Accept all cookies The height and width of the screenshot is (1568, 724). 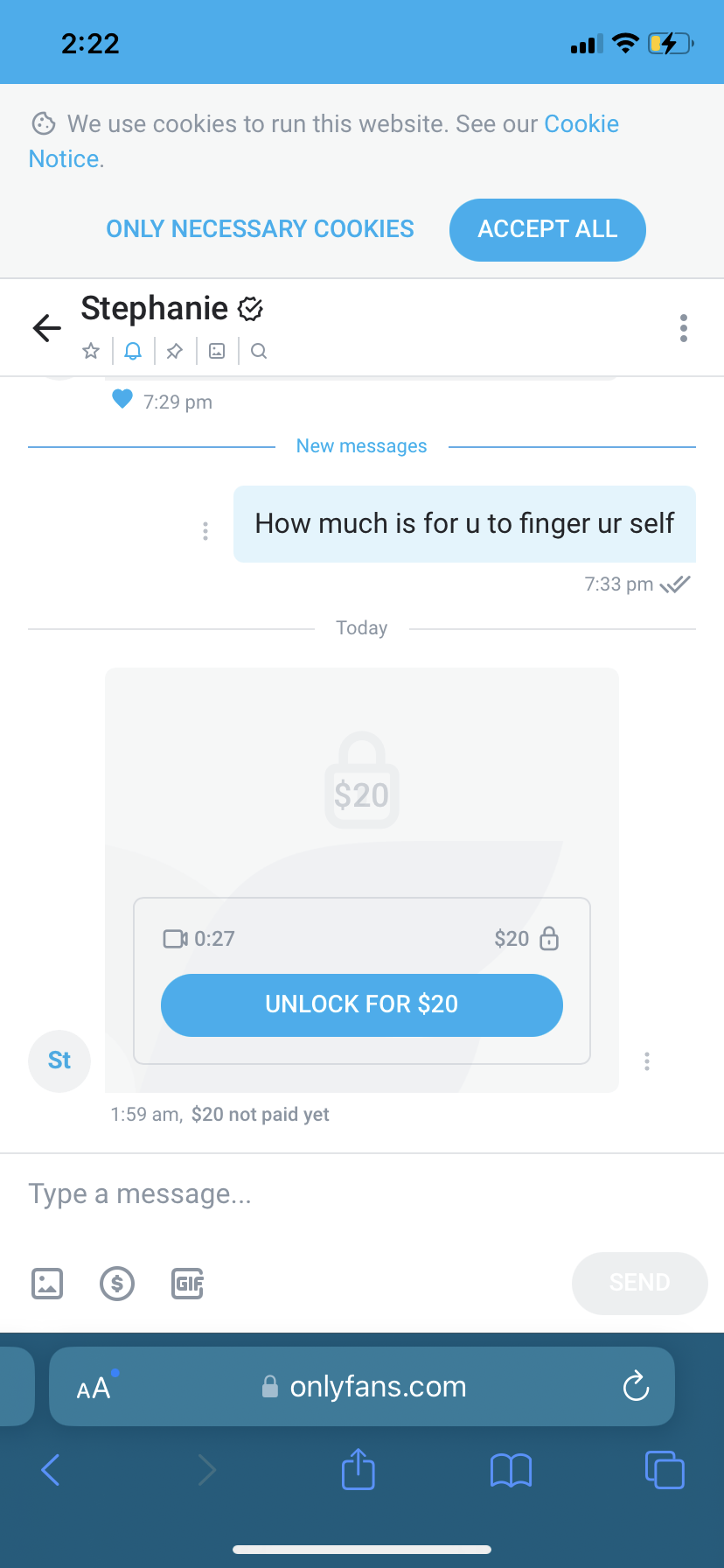click(x=547, y=229)
